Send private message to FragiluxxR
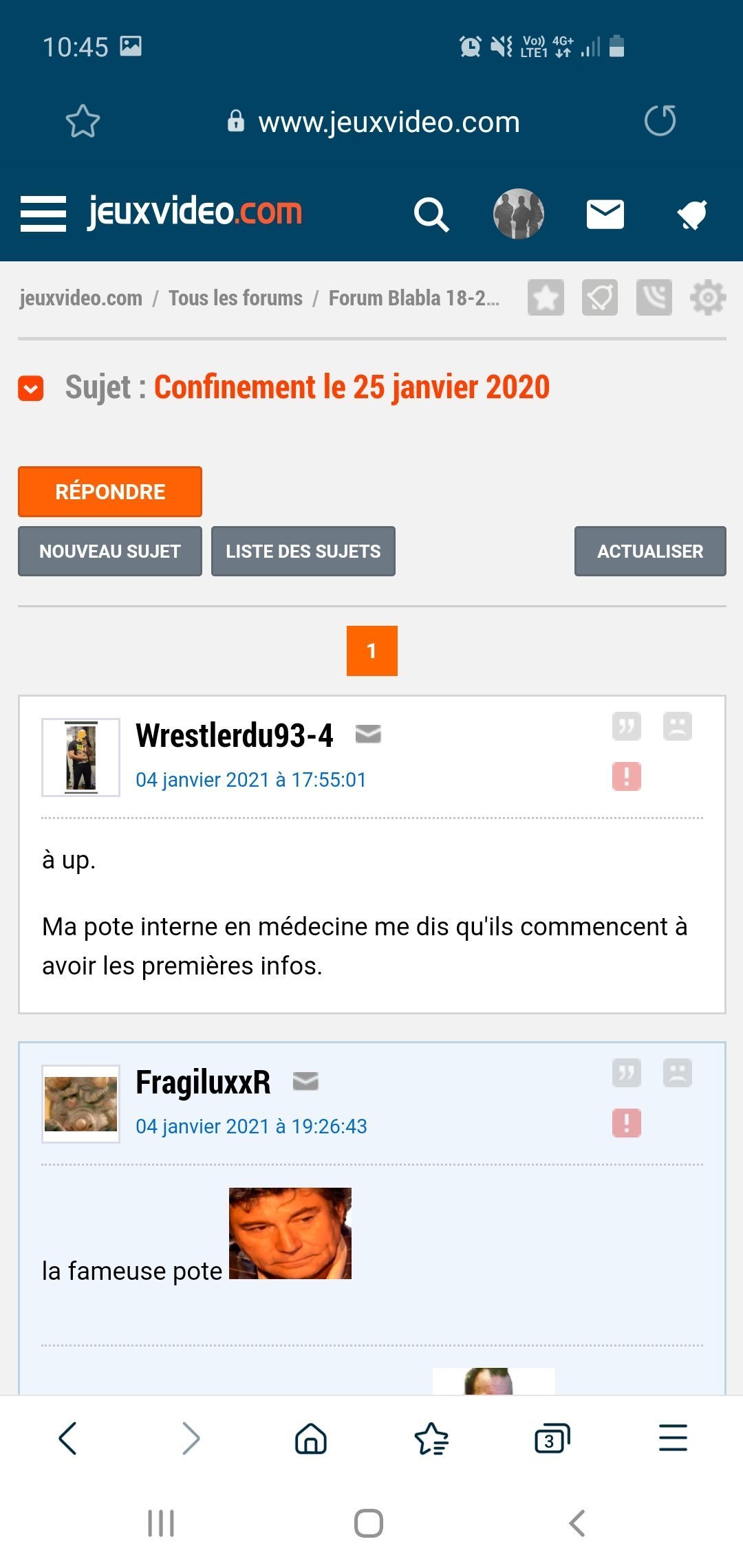 coord(305,1082)
